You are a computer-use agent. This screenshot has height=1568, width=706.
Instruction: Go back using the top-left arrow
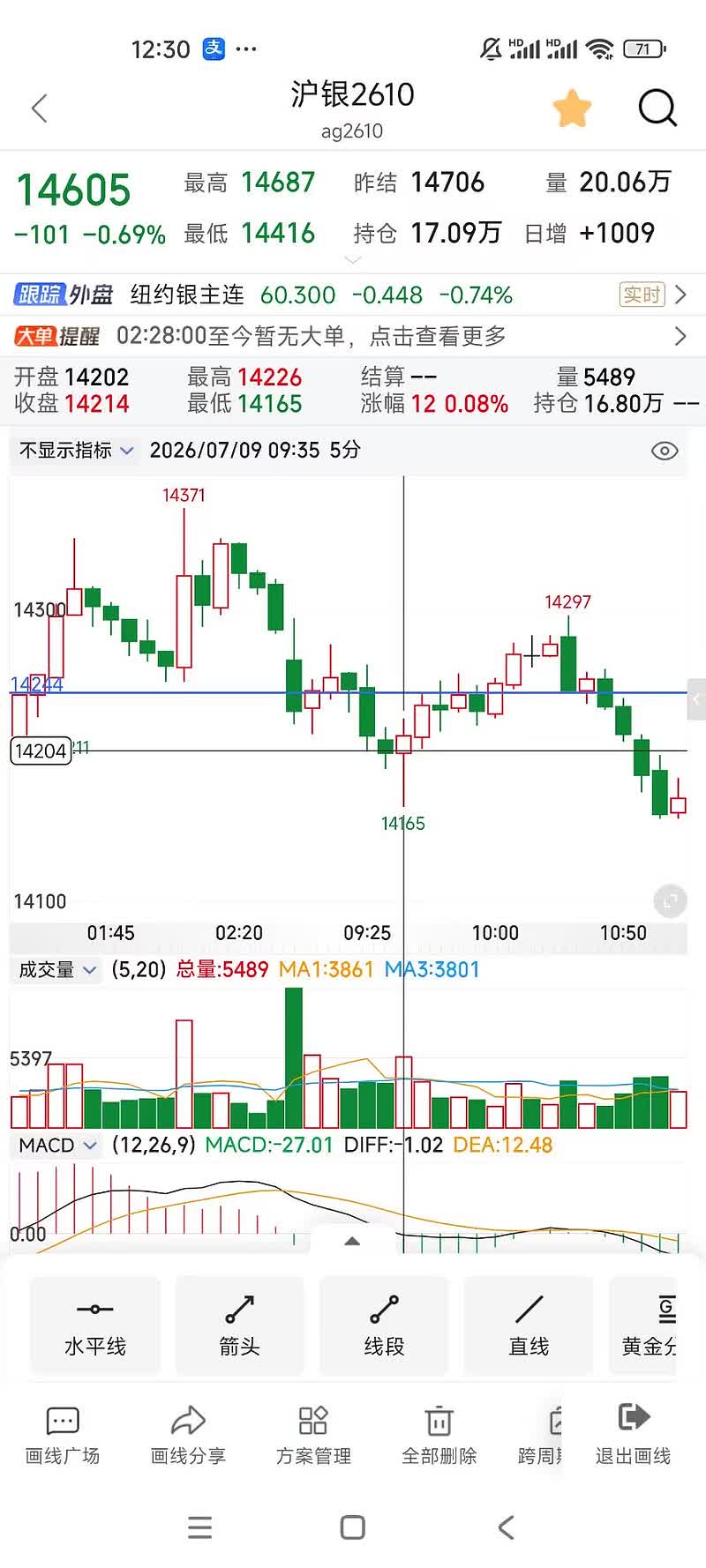39,108
